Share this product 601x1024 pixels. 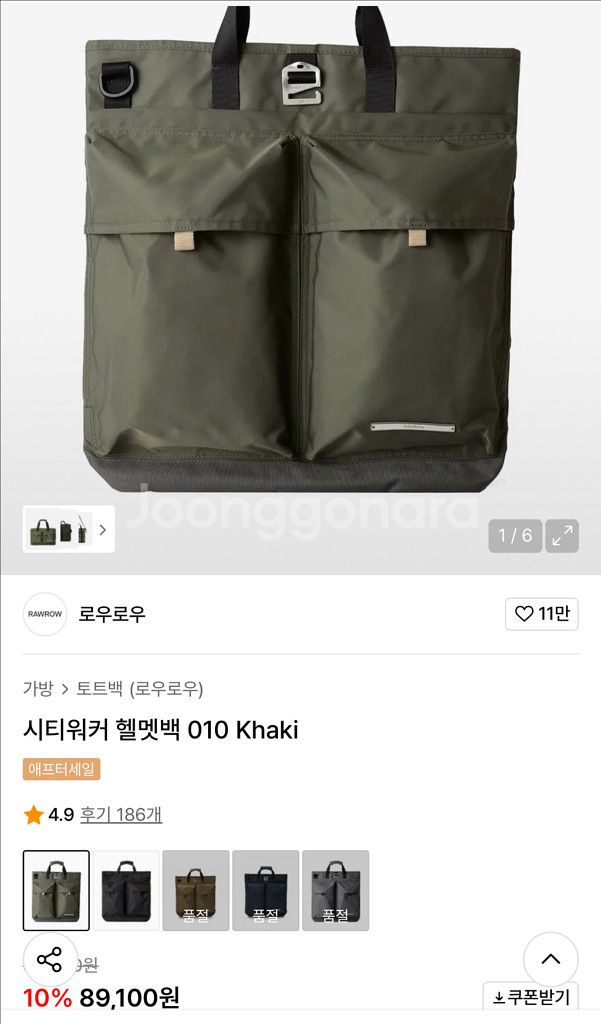50,960
